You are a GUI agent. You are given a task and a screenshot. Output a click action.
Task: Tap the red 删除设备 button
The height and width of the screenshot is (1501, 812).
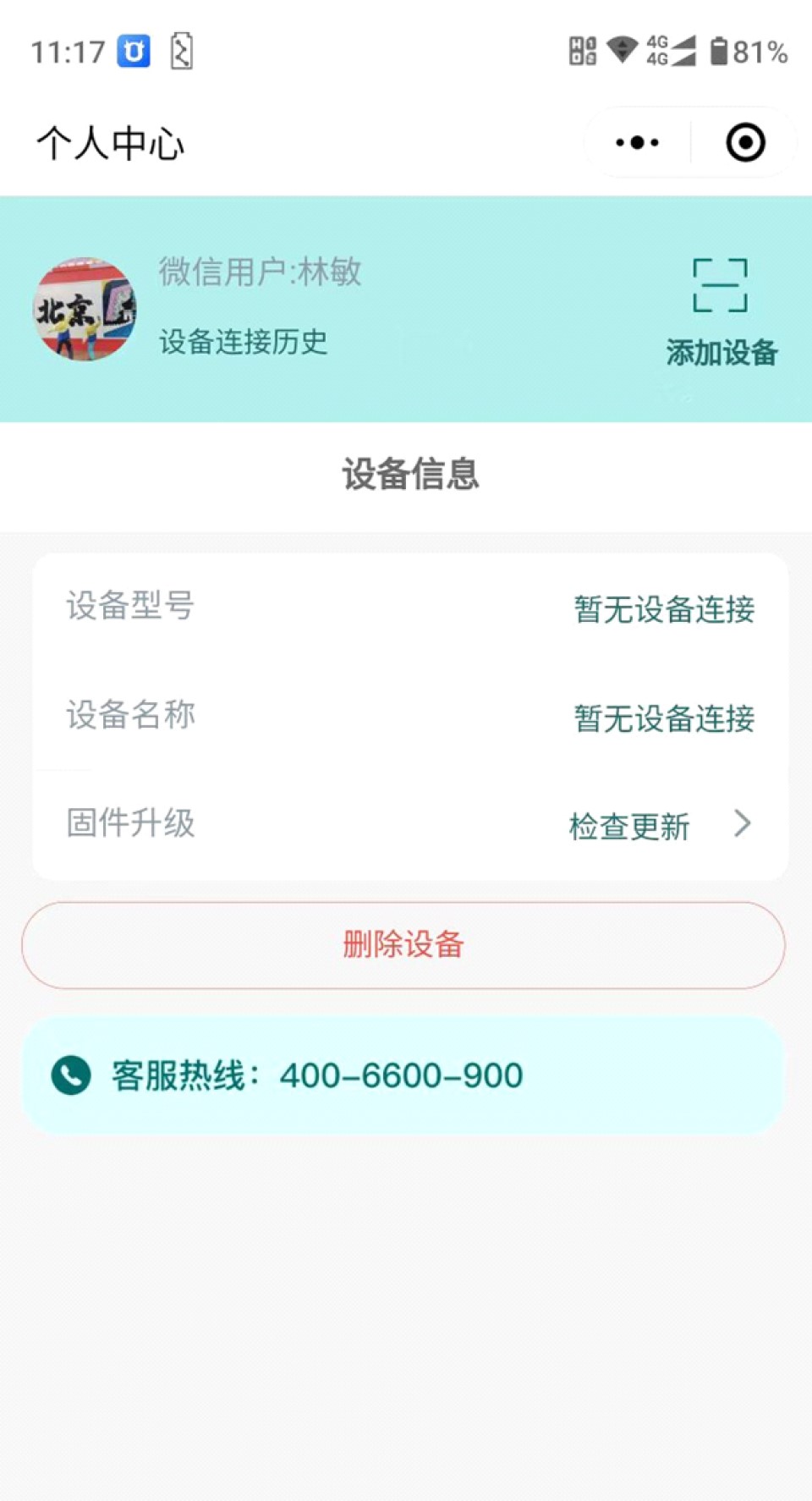coord(403,945)
